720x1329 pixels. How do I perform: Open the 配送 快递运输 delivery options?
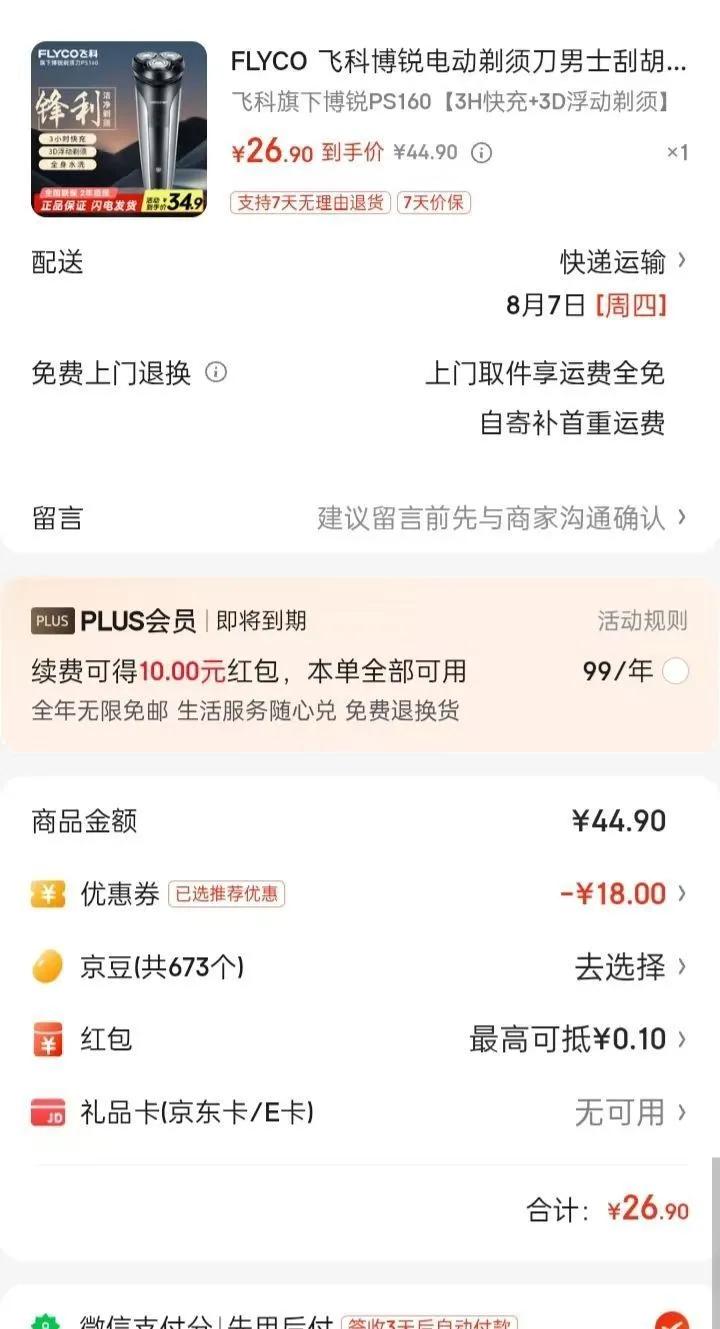622,262
